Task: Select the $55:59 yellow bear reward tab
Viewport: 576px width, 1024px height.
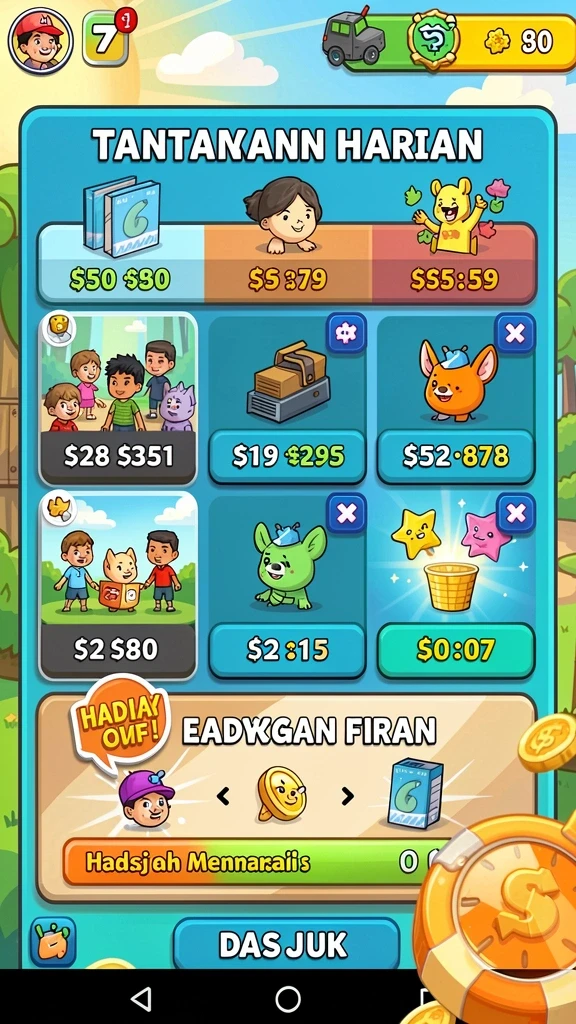Action: coord(454,261)
